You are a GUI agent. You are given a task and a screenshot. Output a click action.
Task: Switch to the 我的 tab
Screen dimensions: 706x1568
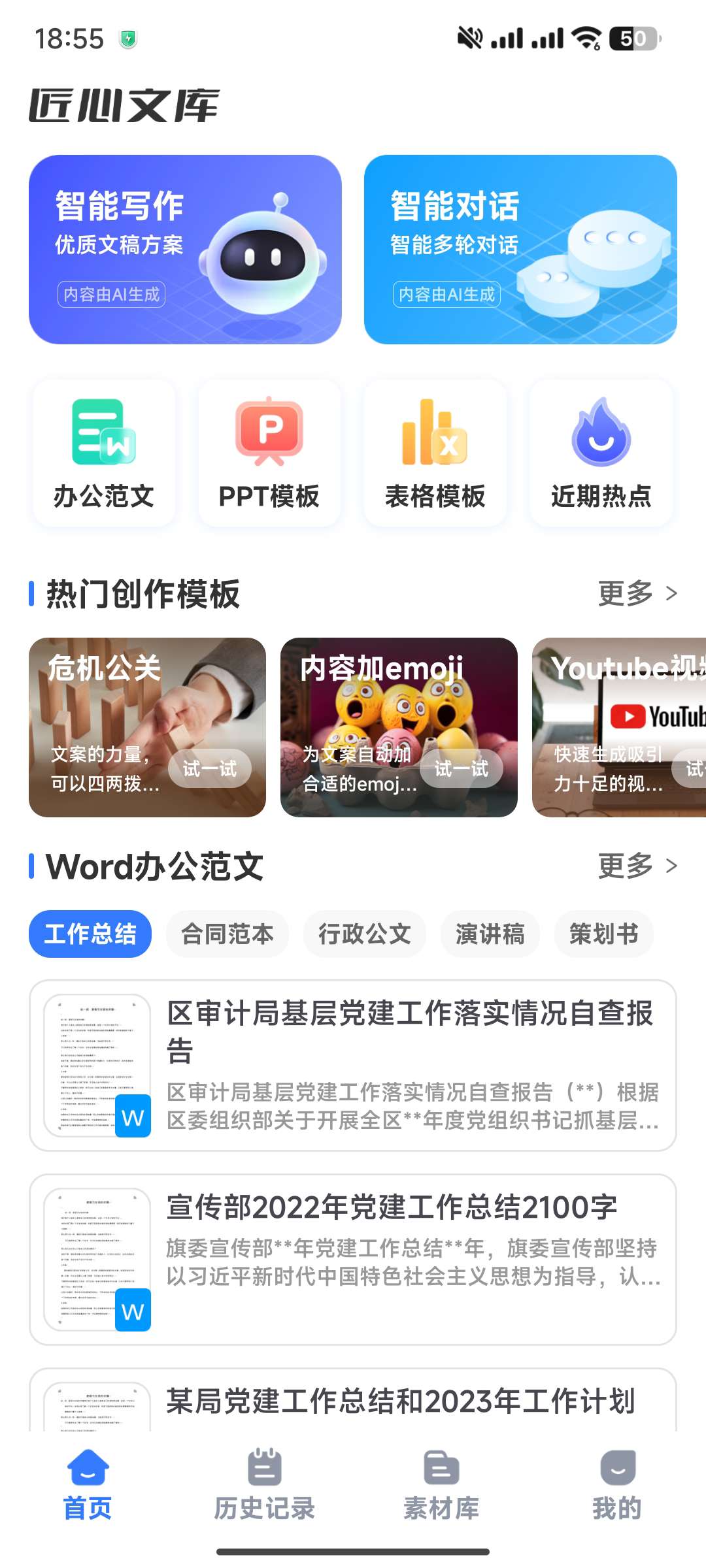pos(617,1484)
